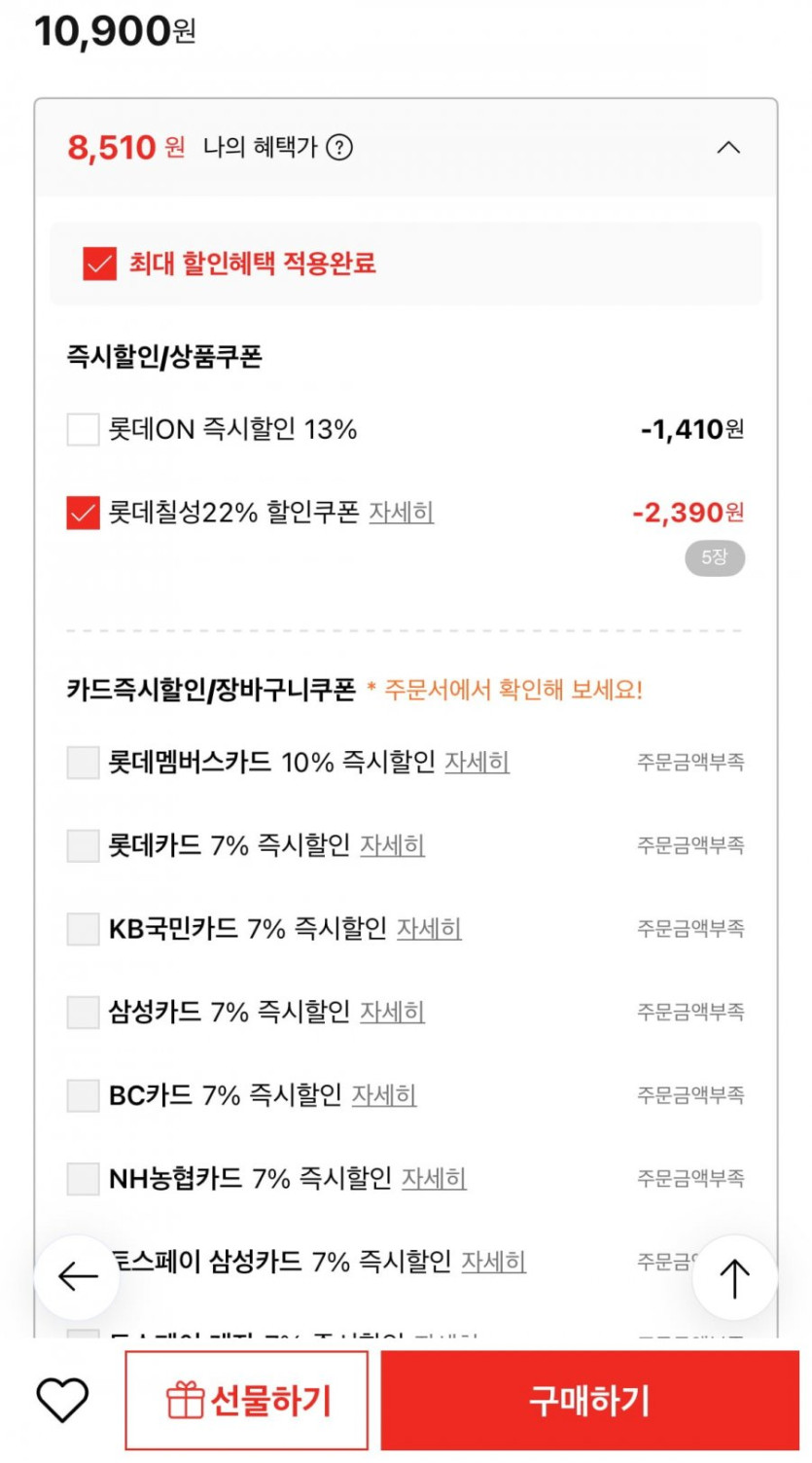Show 자세히 for 삼성카드 7% 즉시할인
Viewport: 812px width, 1463px height.
coord(392,1012)
